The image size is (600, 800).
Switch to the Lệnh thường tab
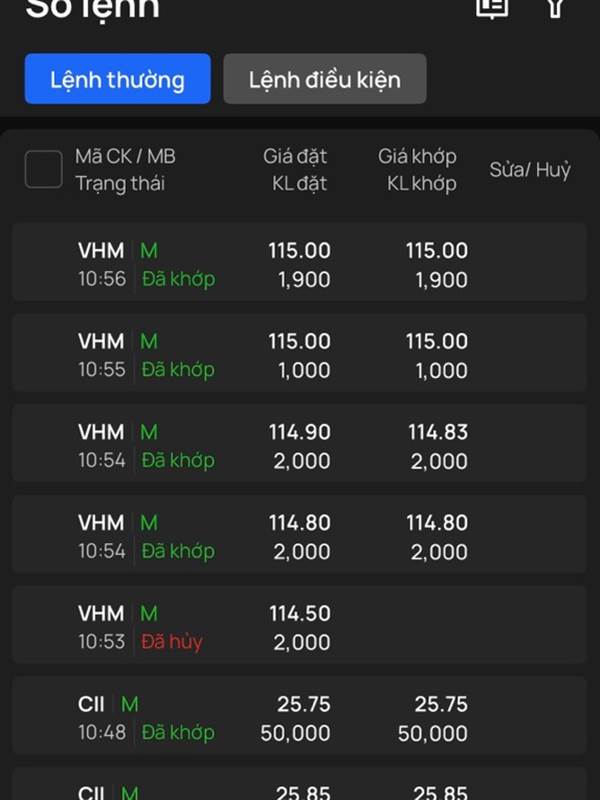(x=118, y=79)
